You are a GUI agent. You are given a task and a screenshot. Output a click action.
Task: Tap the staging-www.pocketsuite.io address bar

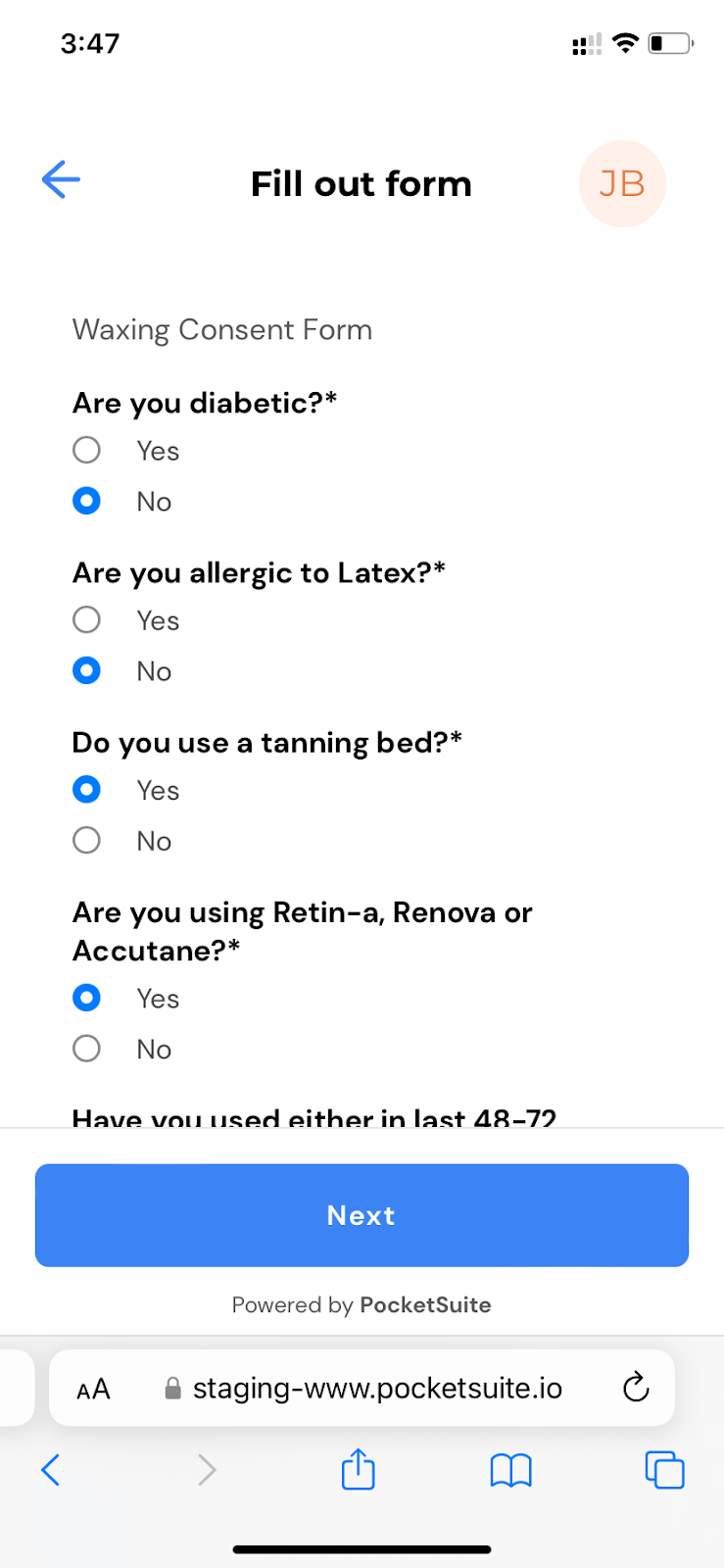click(x=362, y=1388)
